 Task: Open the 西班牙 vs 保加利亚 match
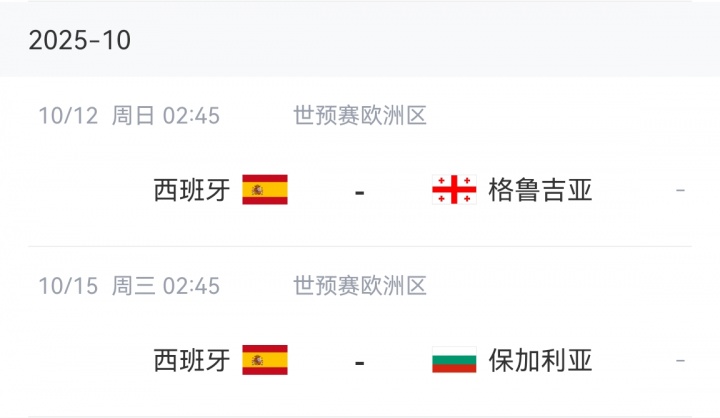tap(360, 360)
